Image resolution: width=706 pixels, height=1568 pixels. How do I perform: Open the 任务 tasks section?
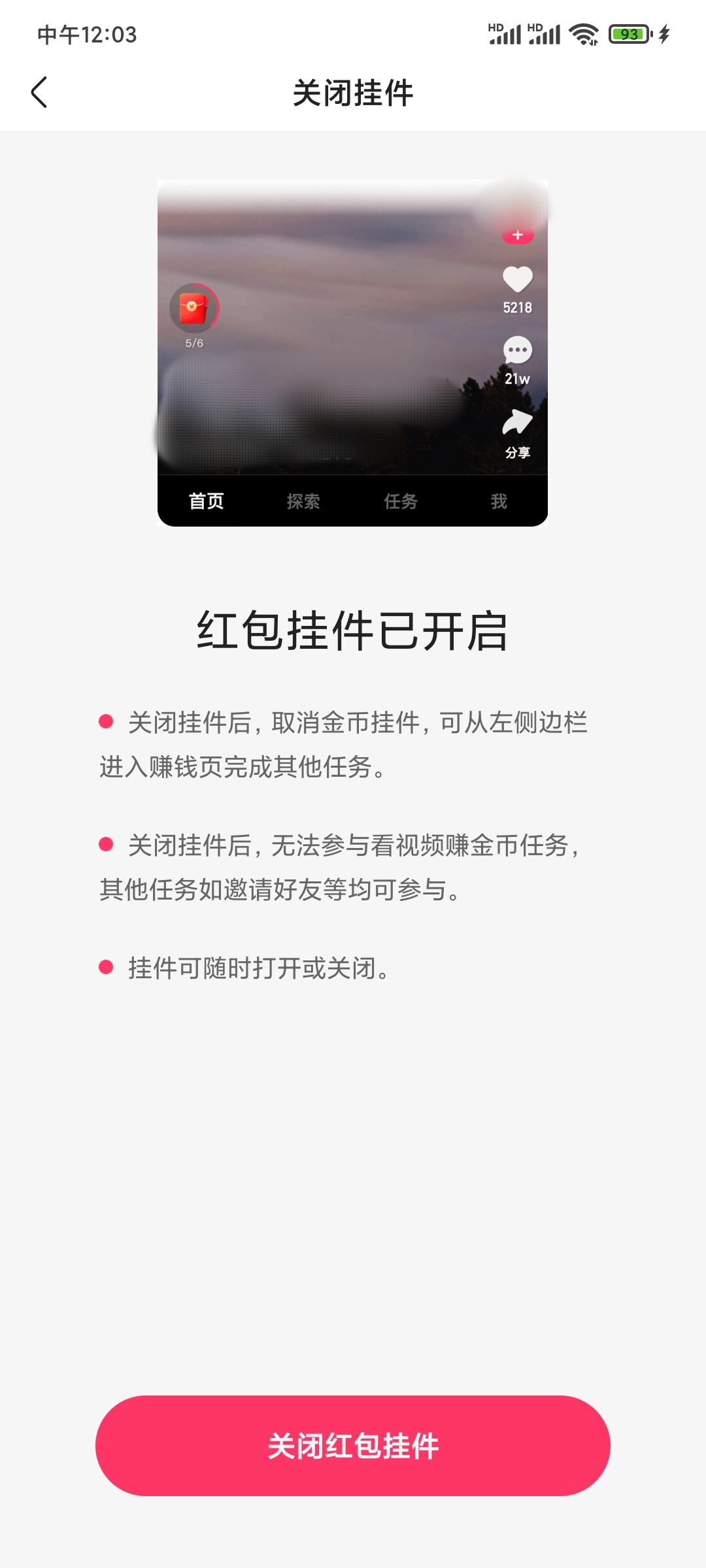click(400, 501)
